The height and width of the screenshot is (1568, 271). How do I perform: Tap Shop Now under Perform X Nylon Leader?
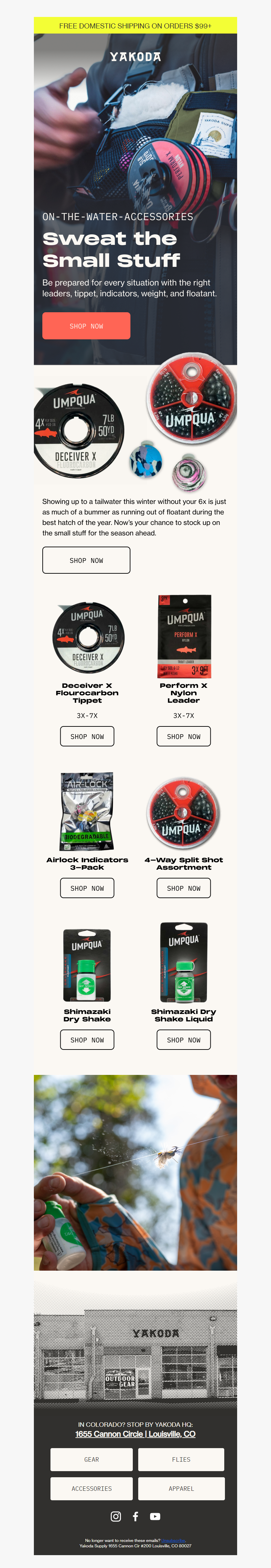[x=183, y=736]
